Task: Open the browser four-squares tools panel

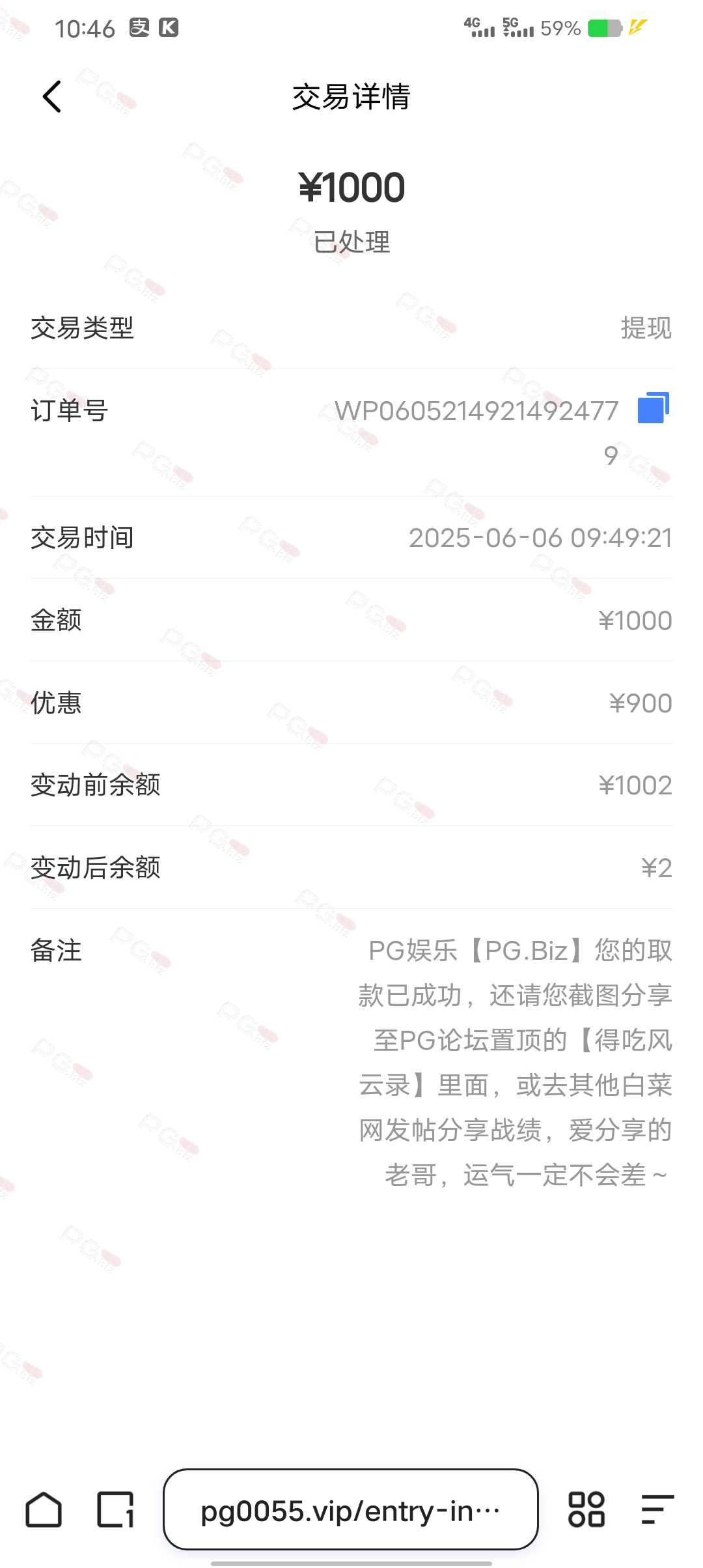Action: 586,1509
